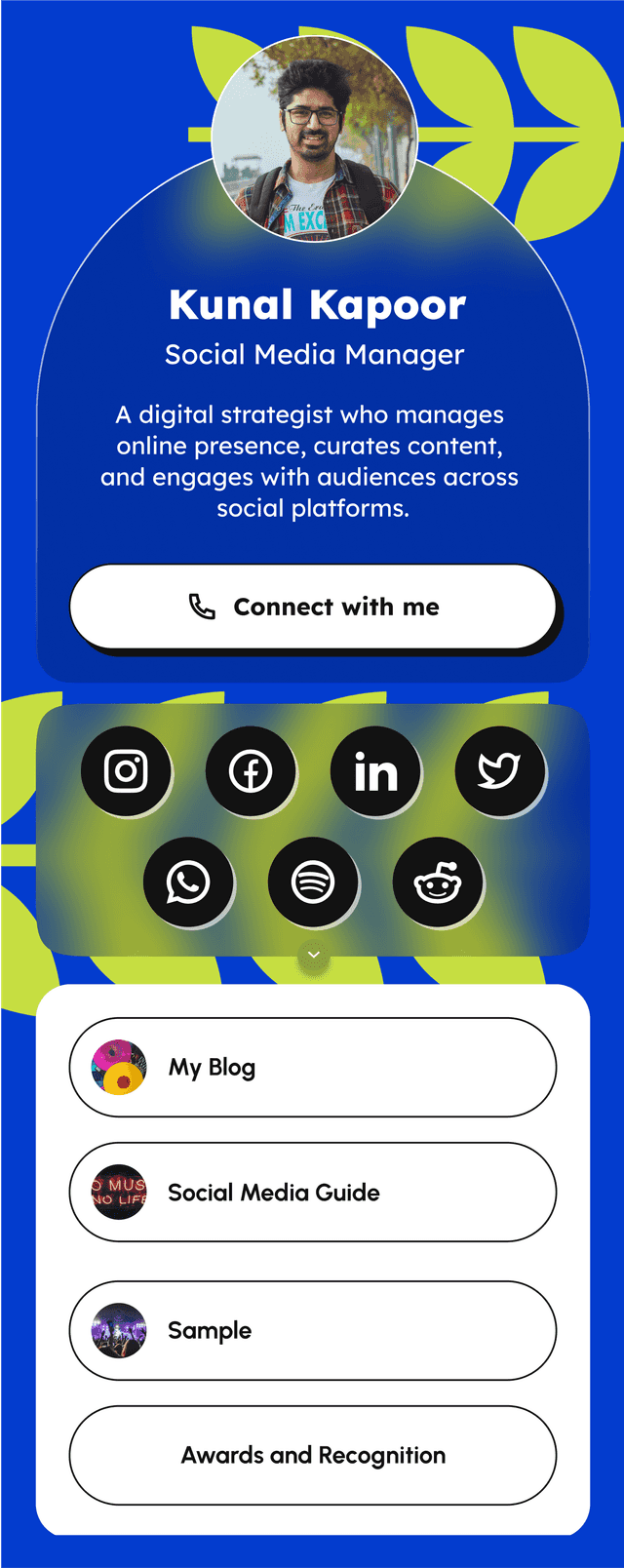Image resolution: width=624 pixels, height=1568 pixels.
Task: Open the Facebook page icon
Action: click(251, 771)
